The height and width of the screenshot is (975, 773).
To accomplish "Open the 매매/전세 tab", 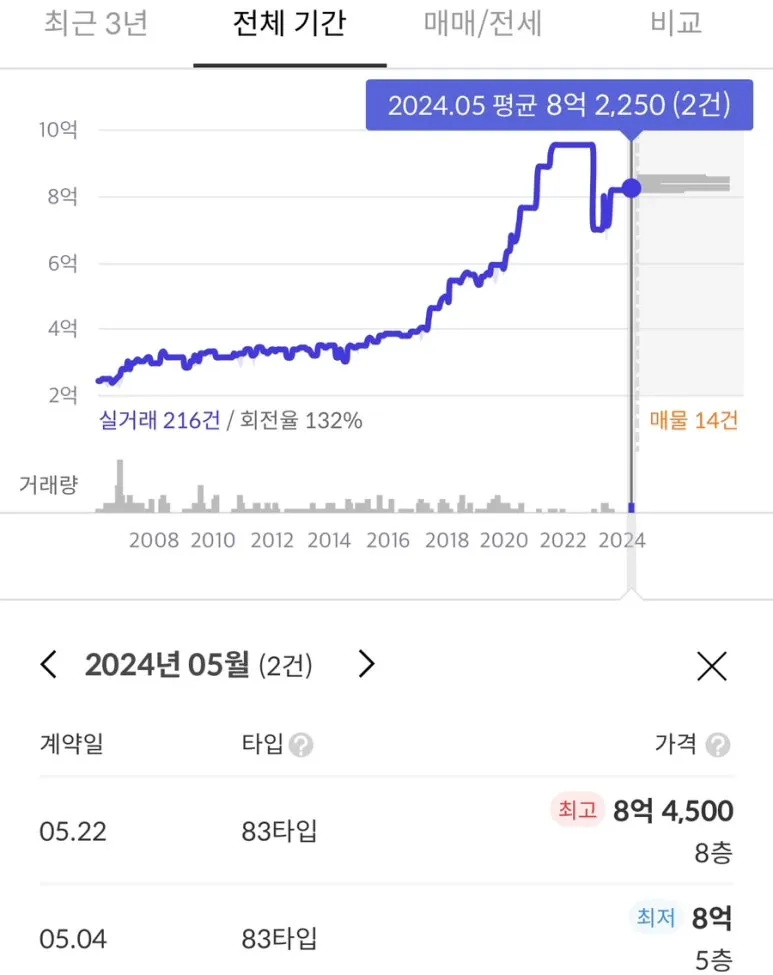I will (x=483, y=24).
